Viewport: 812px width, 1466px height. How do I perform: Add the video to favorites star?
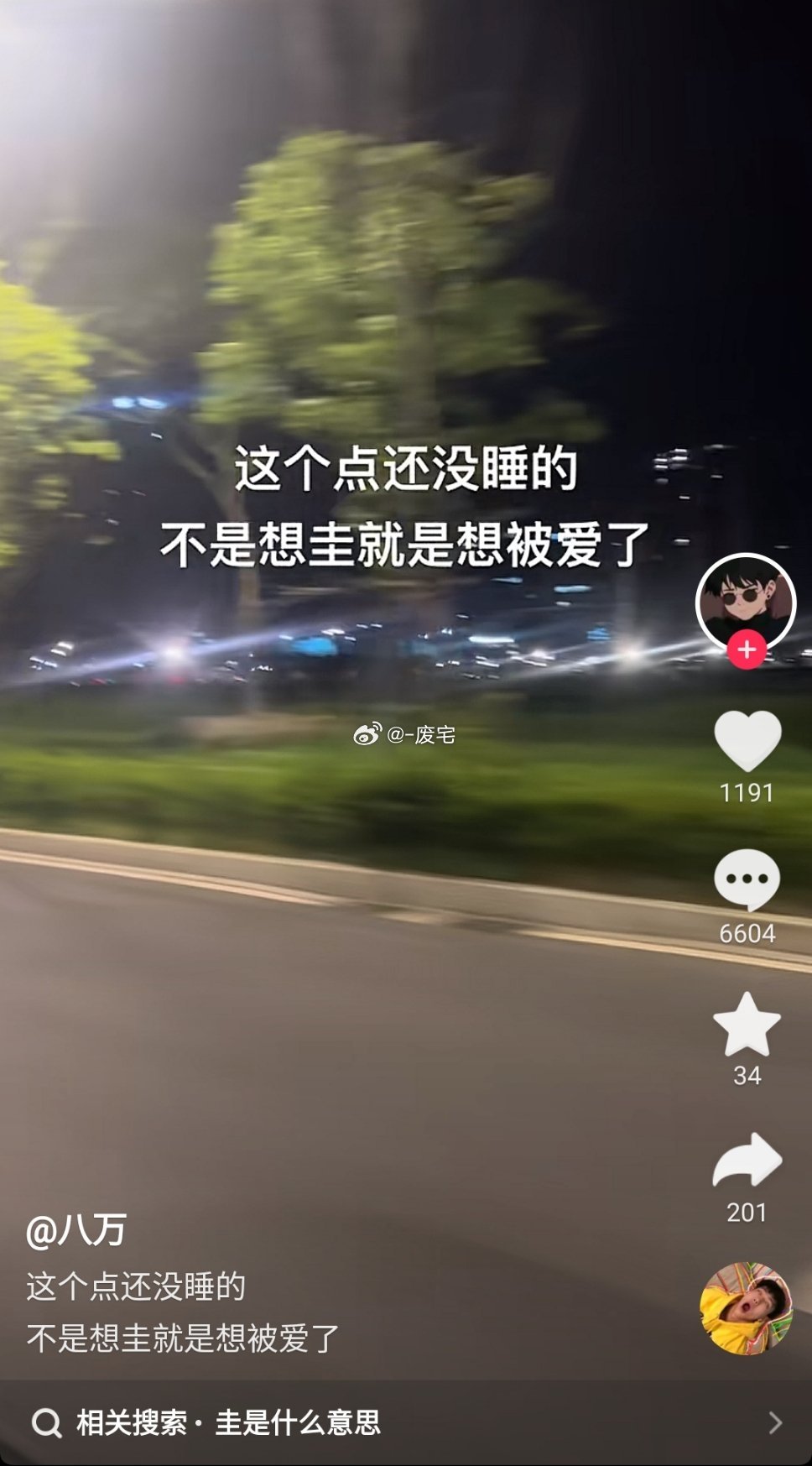click(x=747, y=1024)
